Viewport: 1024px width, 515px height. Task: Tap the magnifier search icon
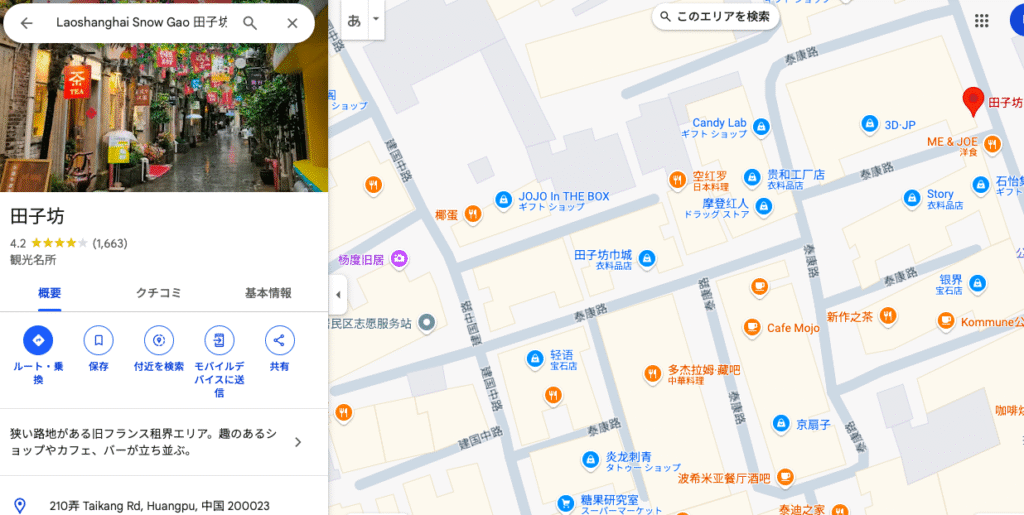point(250,23)
